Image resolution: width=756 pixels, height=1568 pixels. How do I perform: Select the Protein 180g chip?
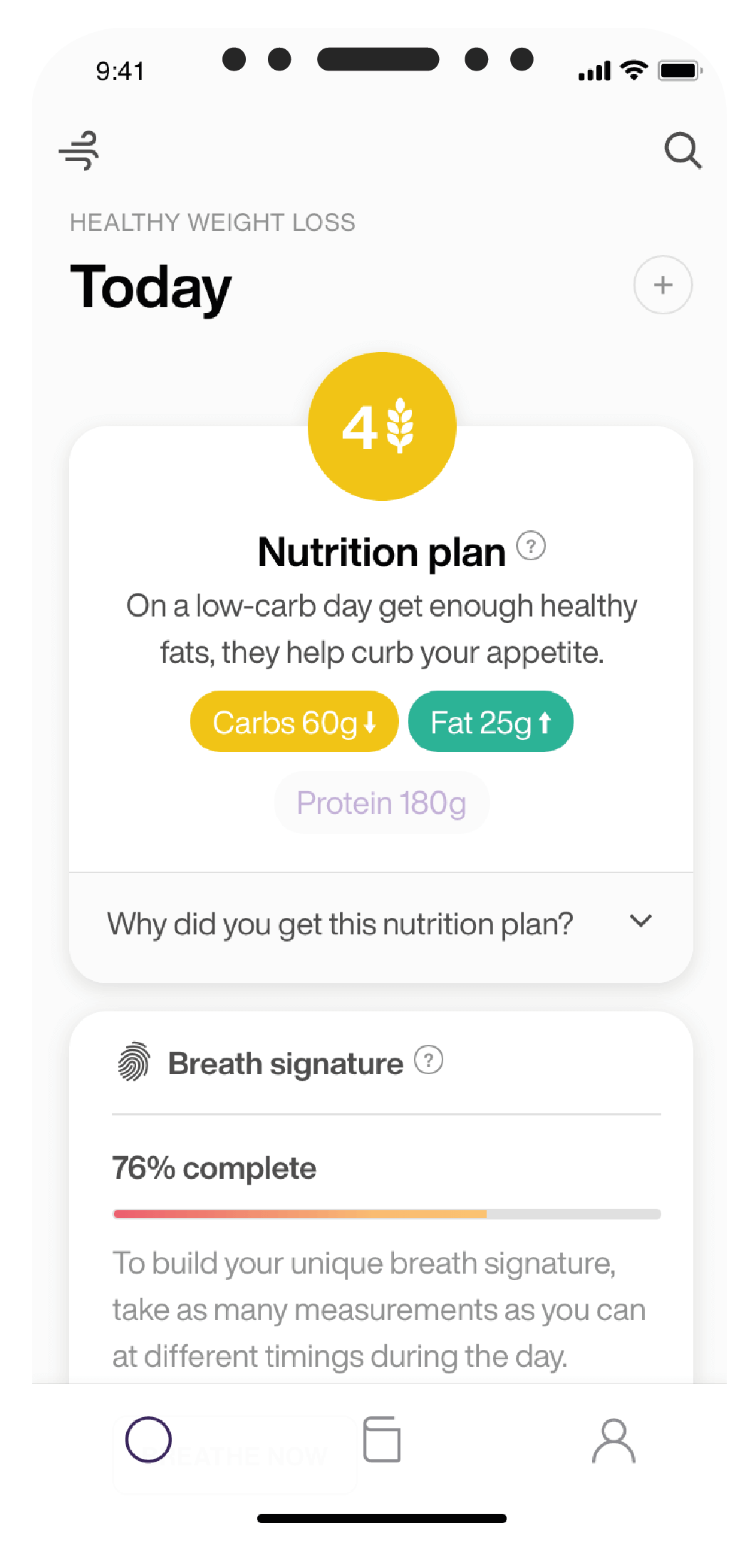click(381, 803)
